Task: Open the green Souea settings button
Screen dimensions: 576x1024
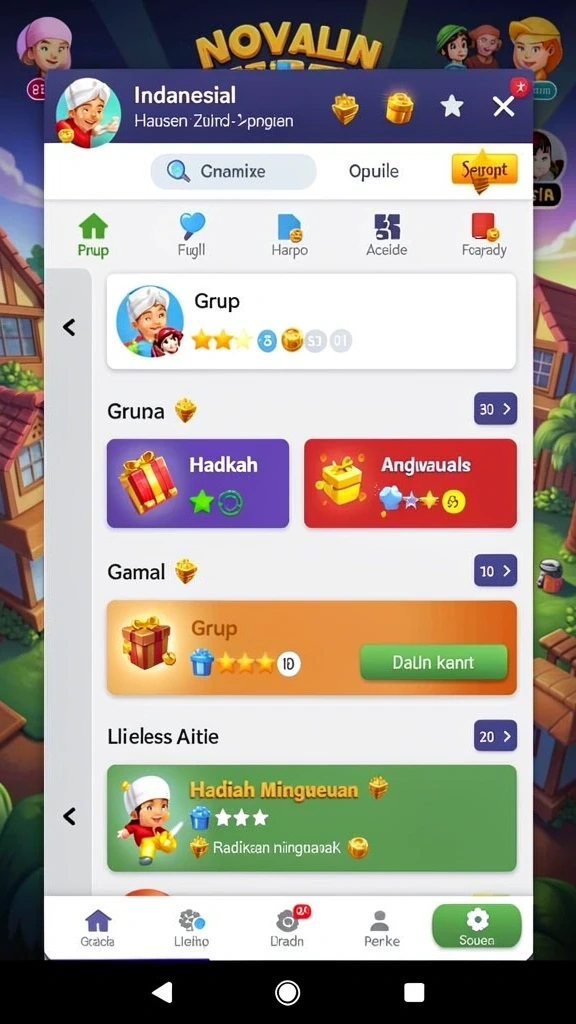Action: 477,926
